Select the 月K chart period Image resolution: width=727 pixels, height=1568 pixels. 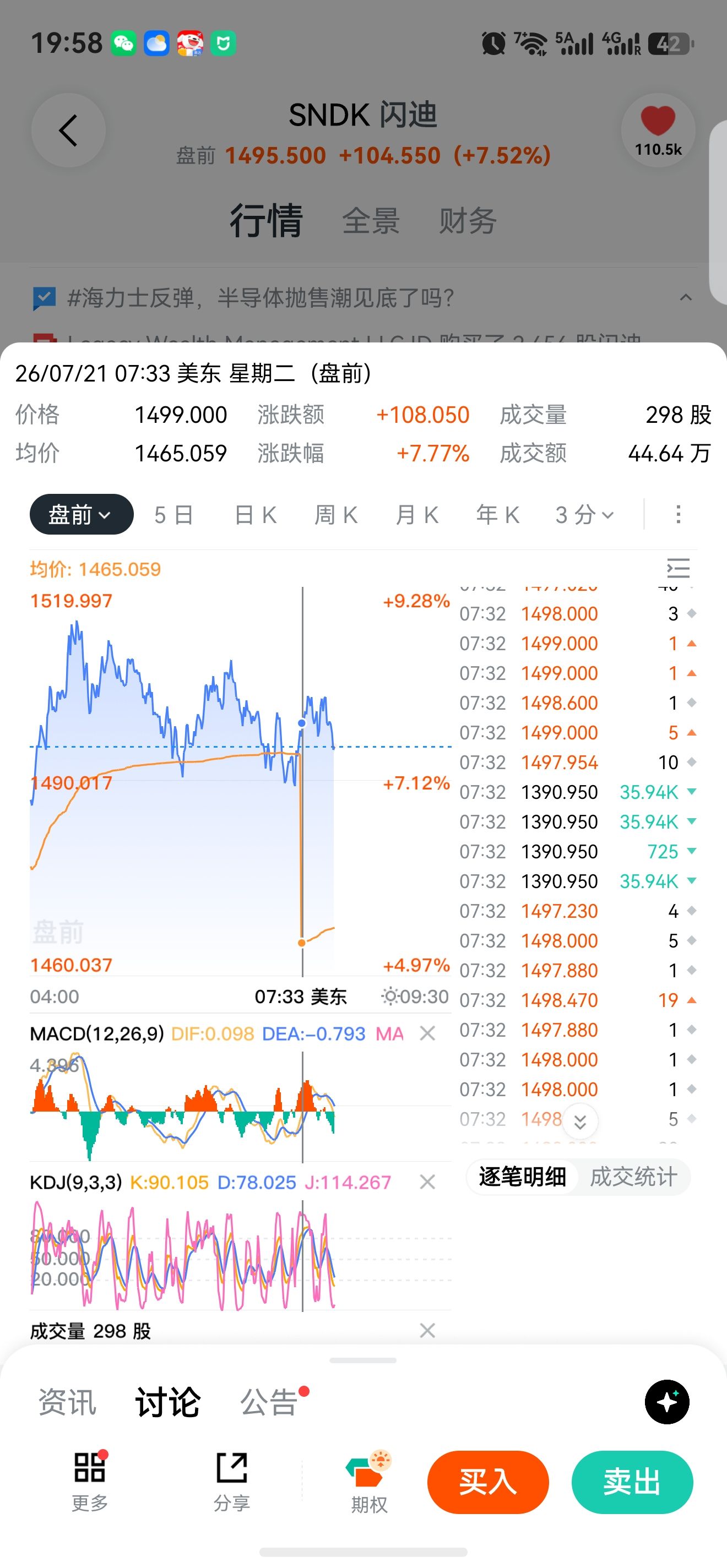tap(417, 515)
